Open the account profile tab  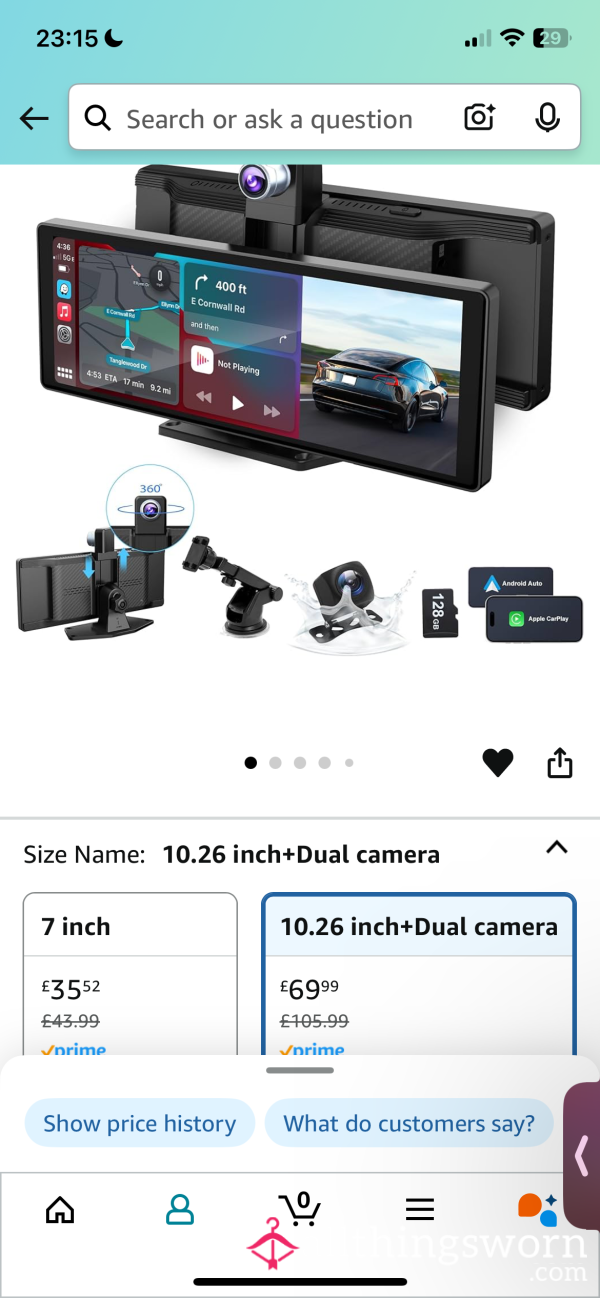click(180, 1210)
